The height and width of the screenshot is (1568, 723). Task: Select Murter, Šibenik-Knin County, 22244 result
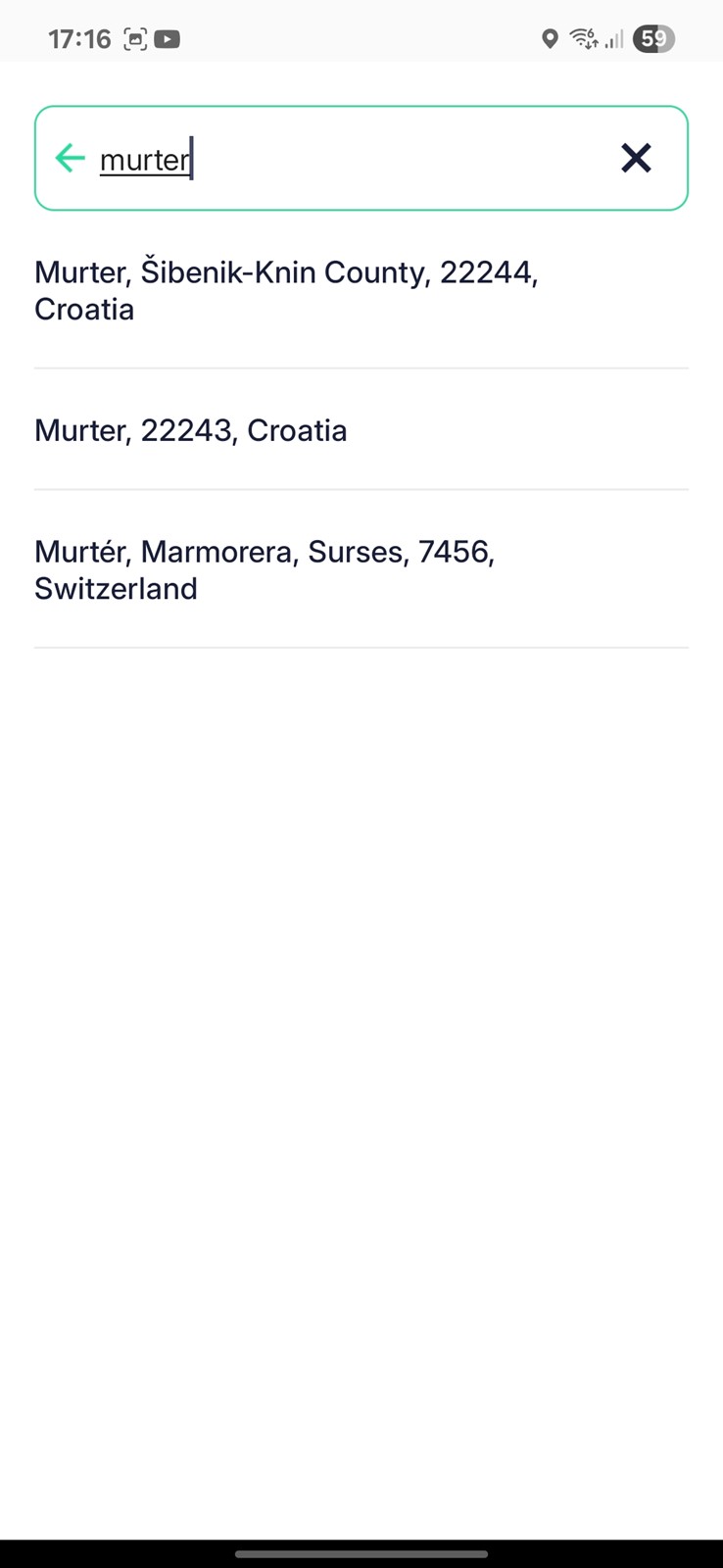click(x=361, y=290)
